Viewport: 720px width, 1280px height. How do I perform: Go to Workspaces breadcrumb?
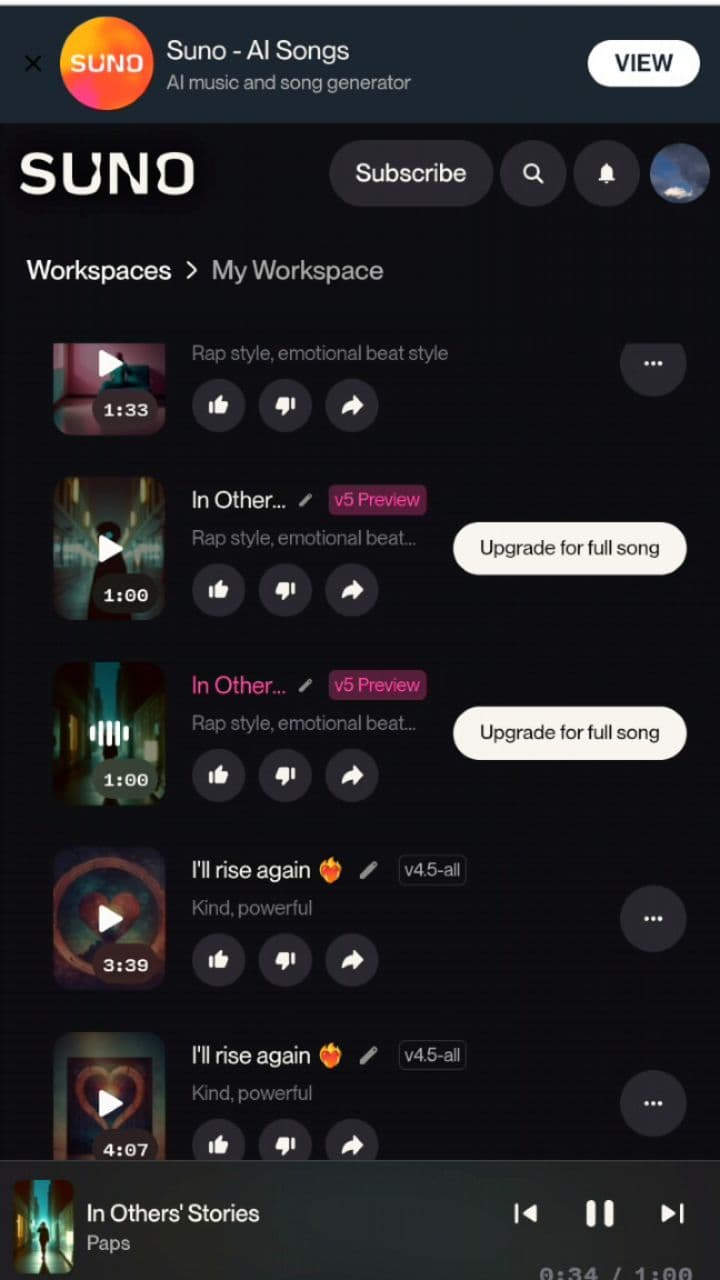coord(99,271)
